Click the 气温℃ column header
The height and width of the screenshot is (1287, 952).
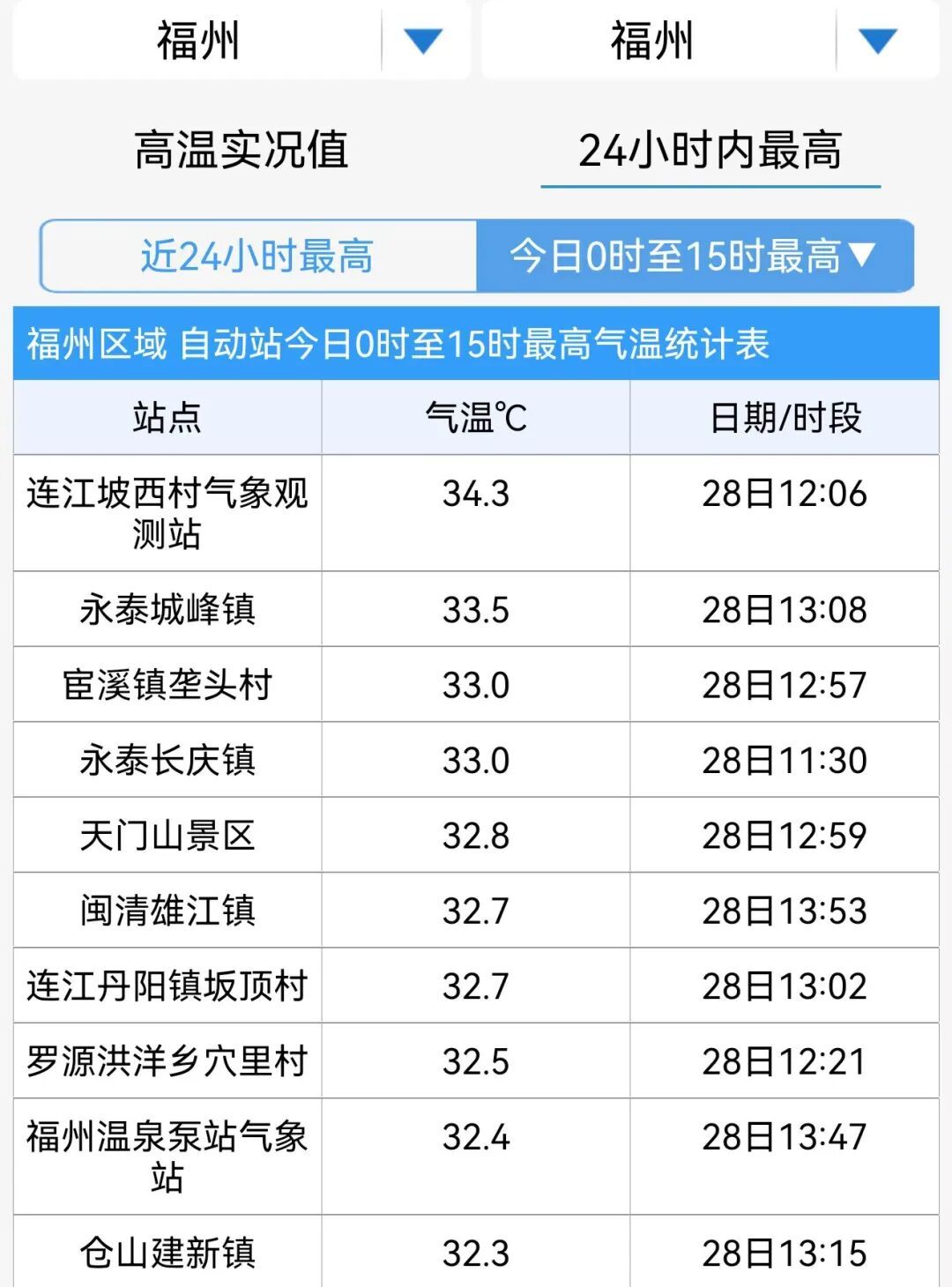[476, 415]
